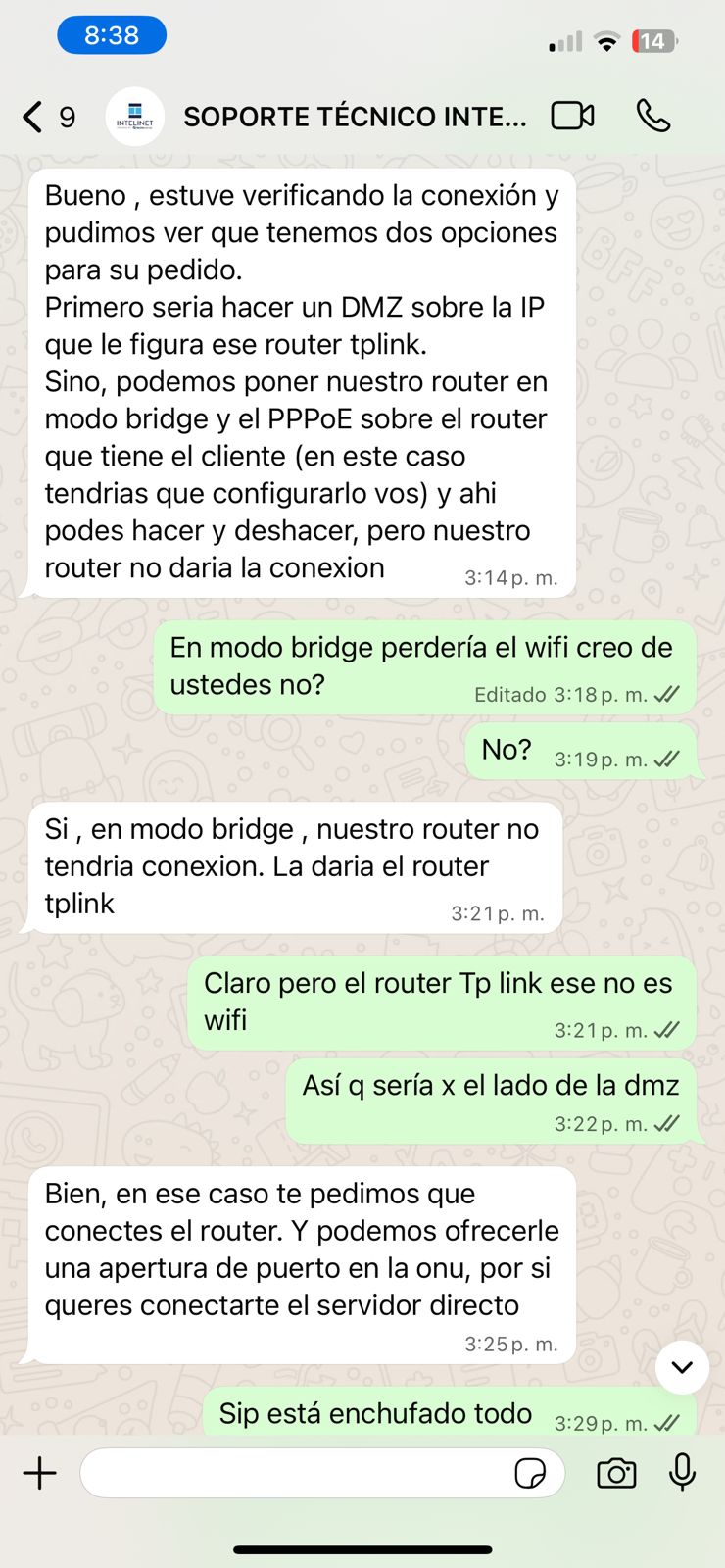Jump to latest messages with down arrow
Viewport: 725px width, 1568px height.
click(x=682, y=1366)
